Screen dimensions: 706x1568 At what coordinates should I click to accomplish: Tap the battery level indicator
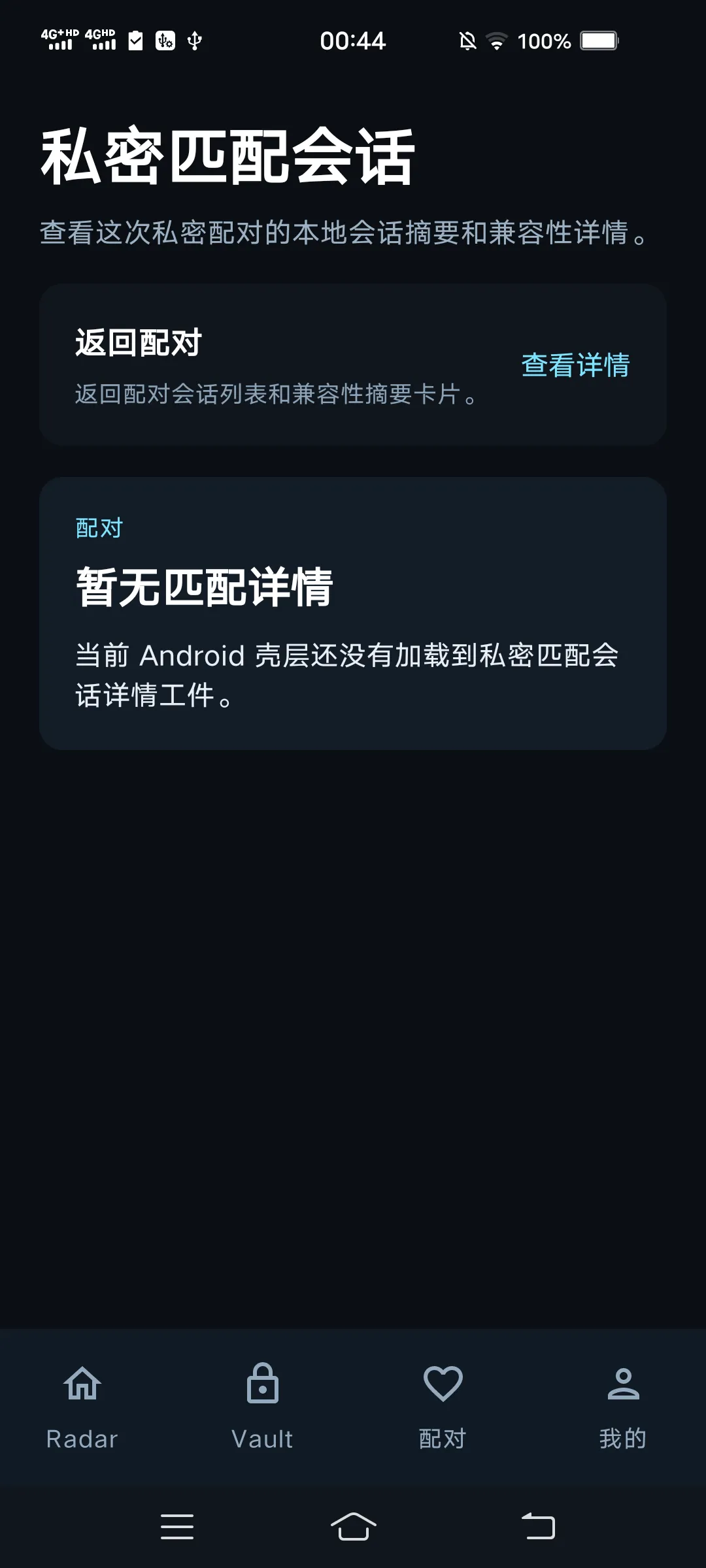599,41
